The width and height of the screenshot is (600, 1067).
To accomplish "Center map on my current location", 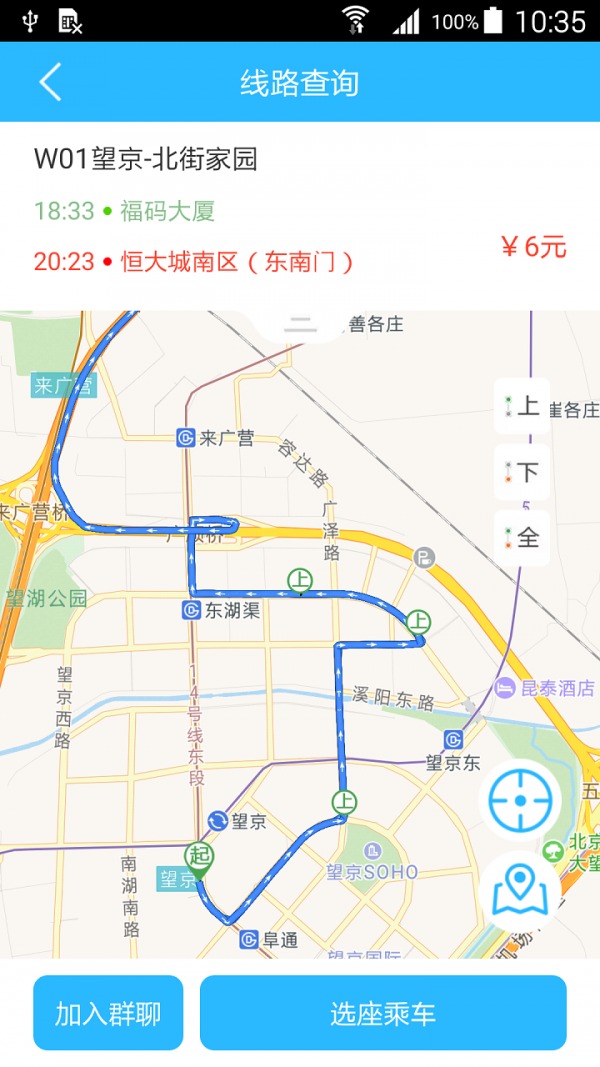I will pos(520,801).
